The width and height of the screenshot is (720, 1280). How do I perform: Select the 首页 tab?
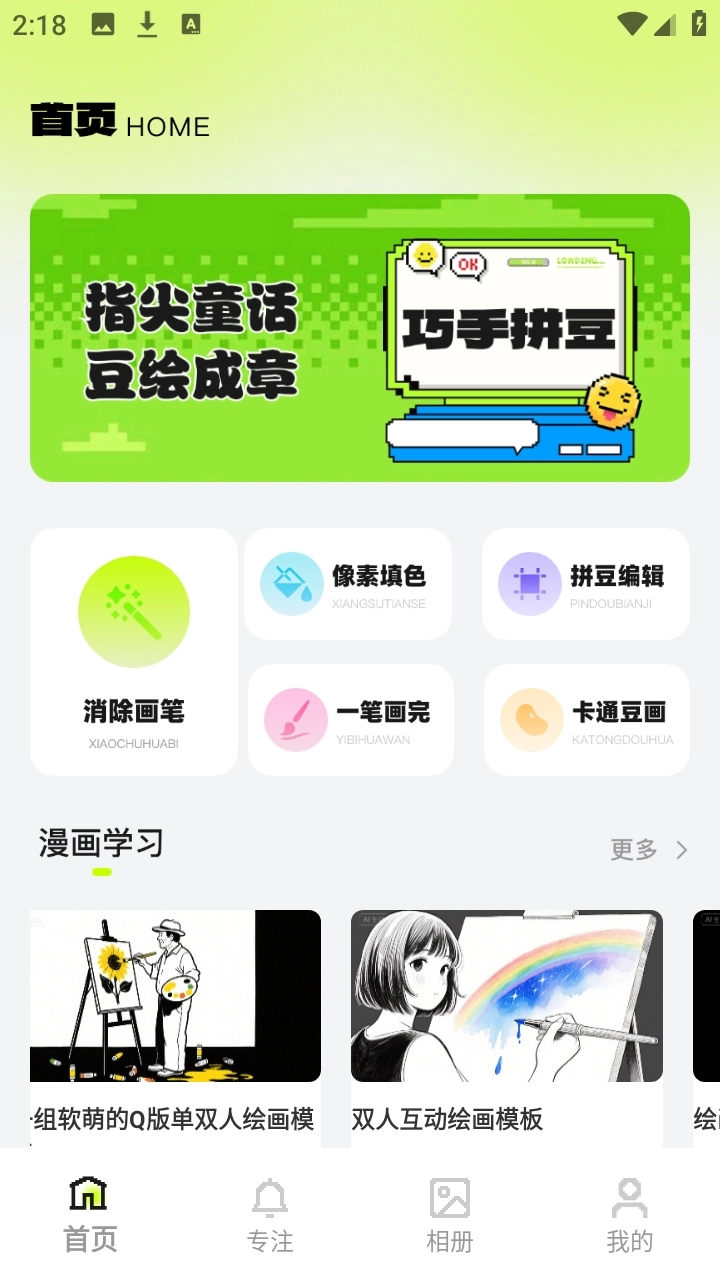pos(90,1215)
